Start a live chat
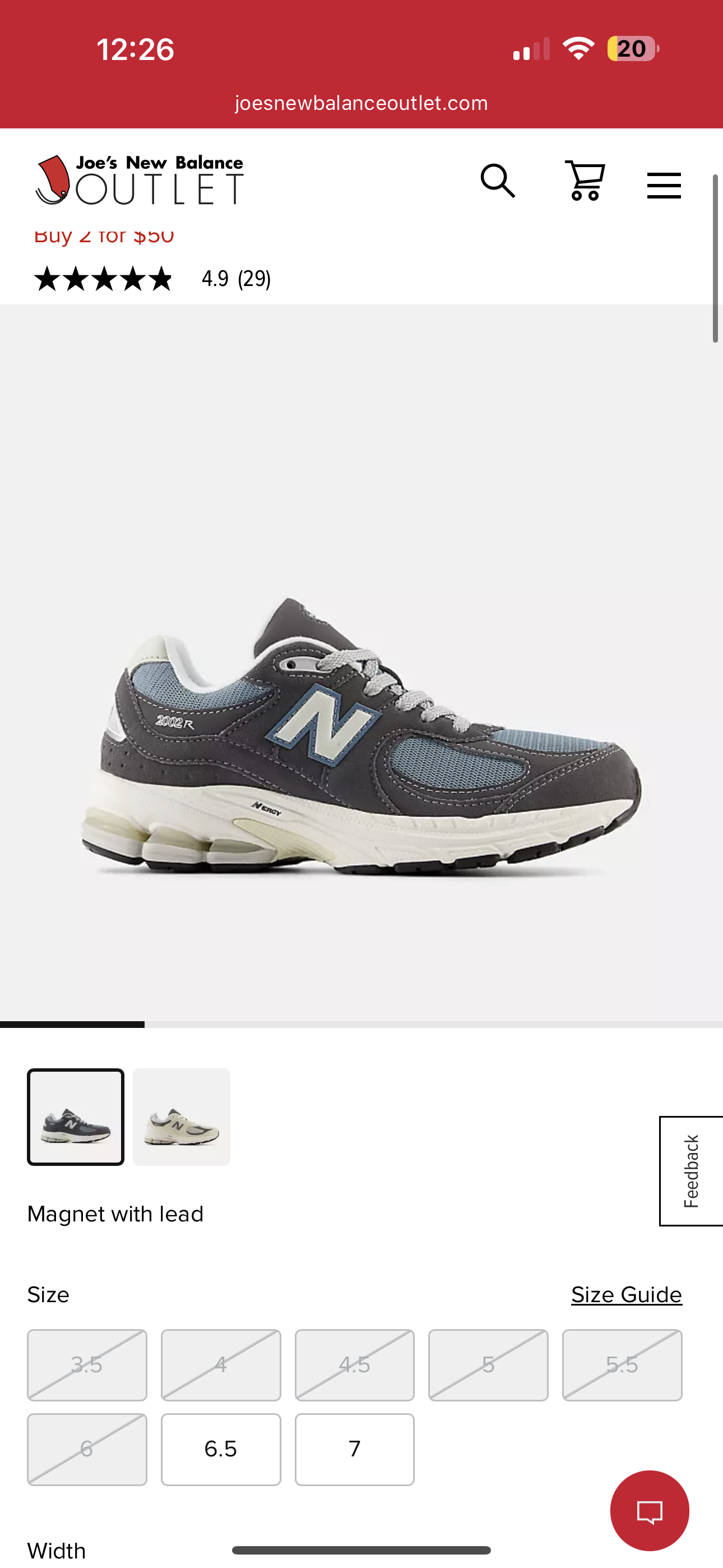Image resolution: width=723 pixels, height=1568 pixels. pyautogui.click(x=649, y=1510)
